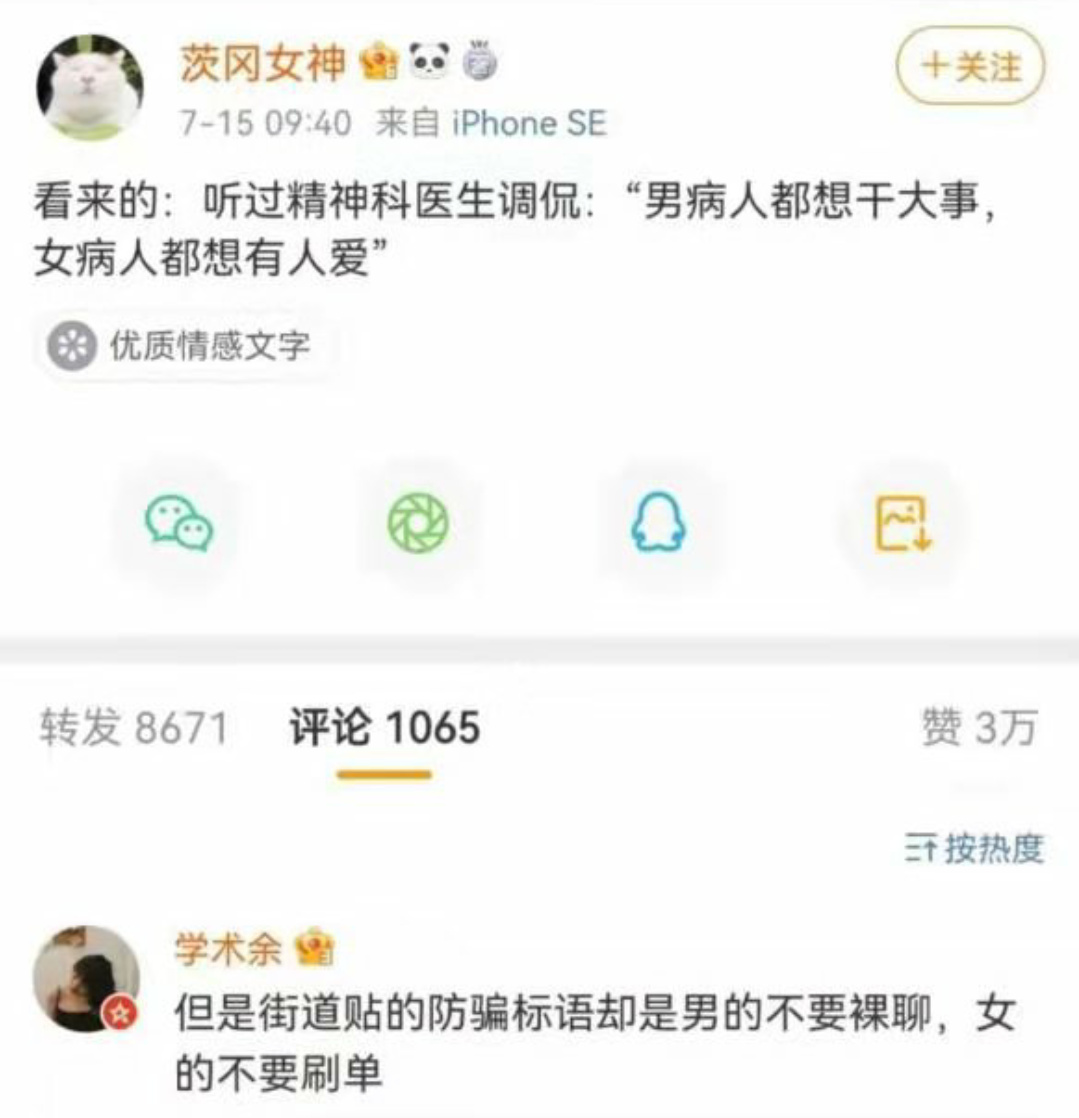Share the post to WeChat

coord(179,524)
